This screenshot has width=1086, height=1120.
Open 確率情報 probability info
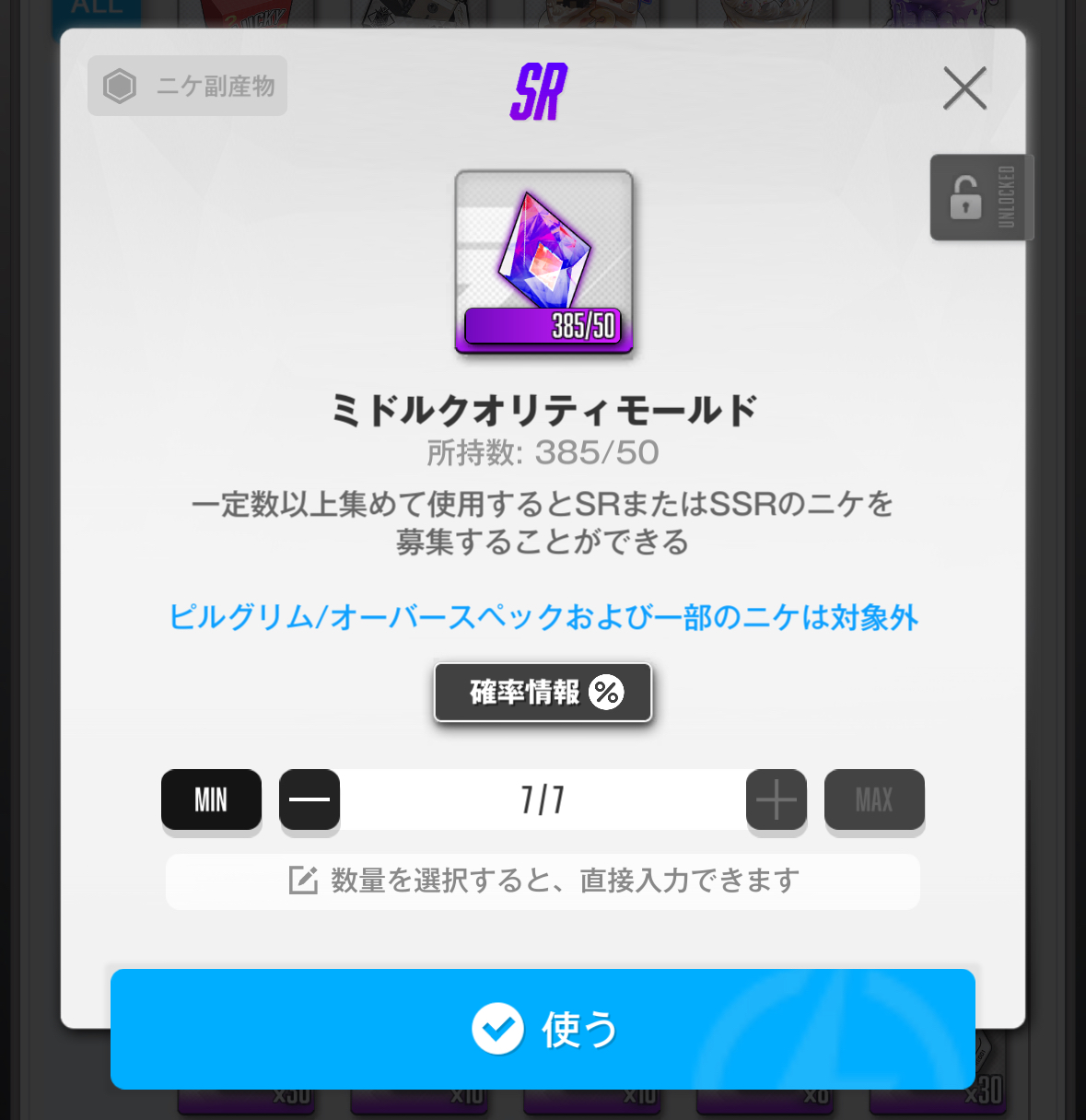coord(543,692)
